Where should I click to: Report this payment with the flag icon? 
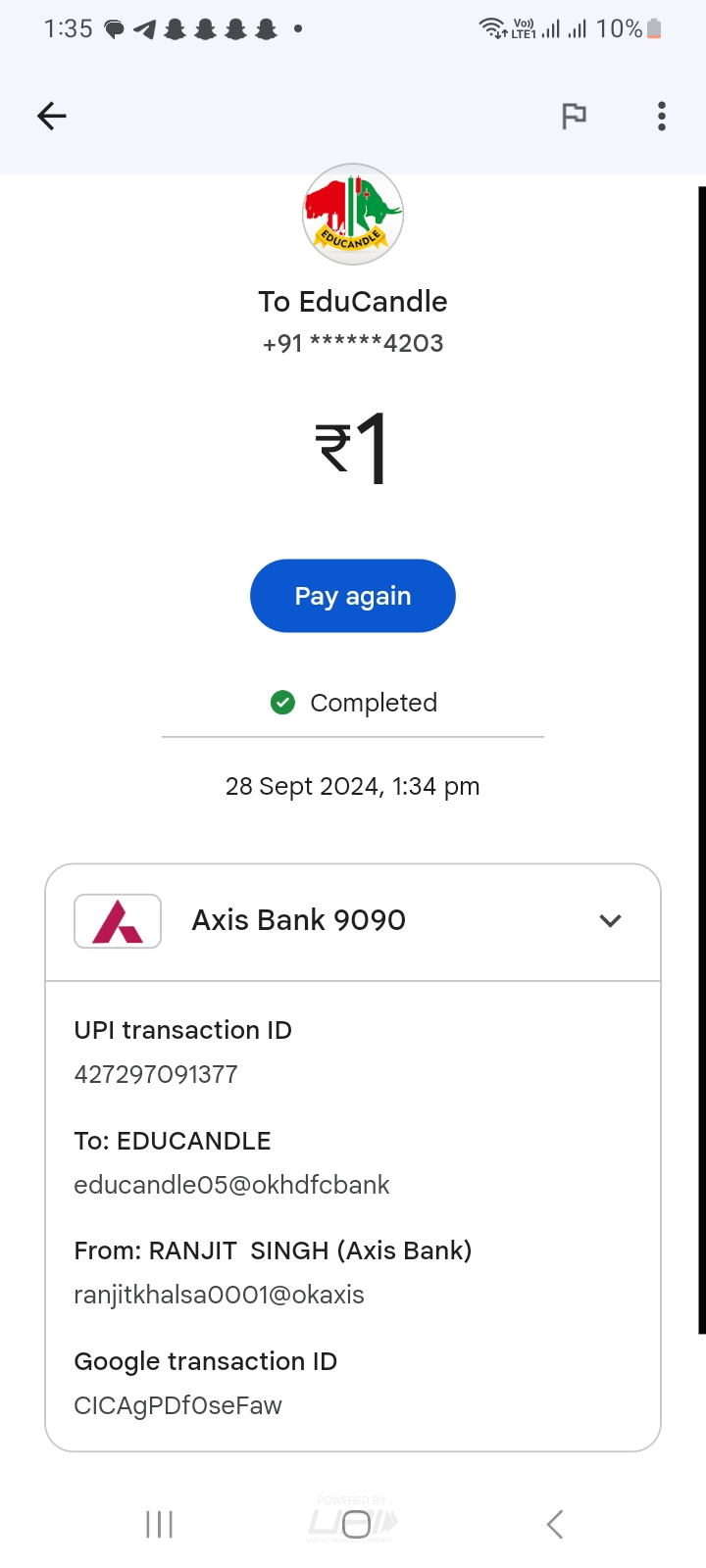click(574, 116)
